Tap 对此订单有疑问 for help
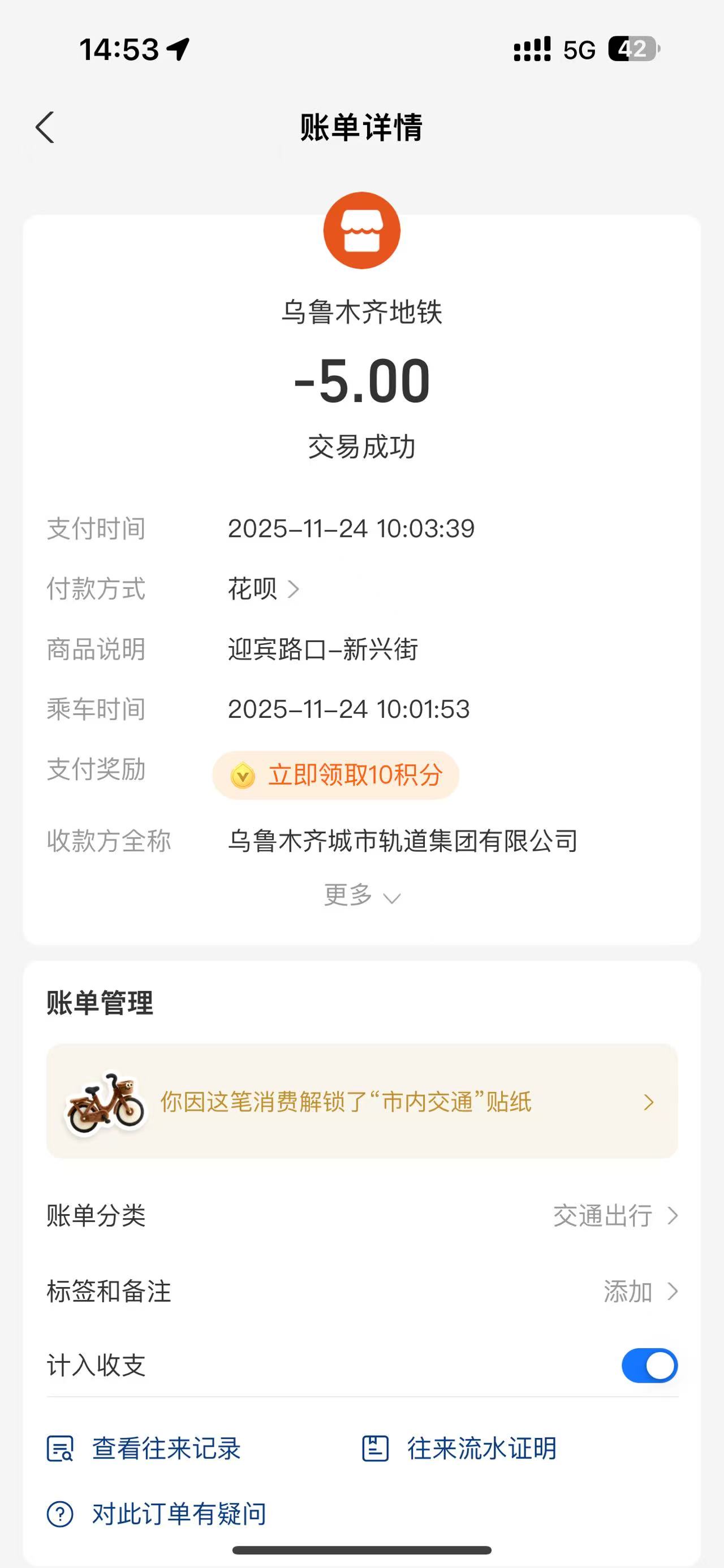The width and height of the screenshot is (724, 1568). (x=157, y=1514)
